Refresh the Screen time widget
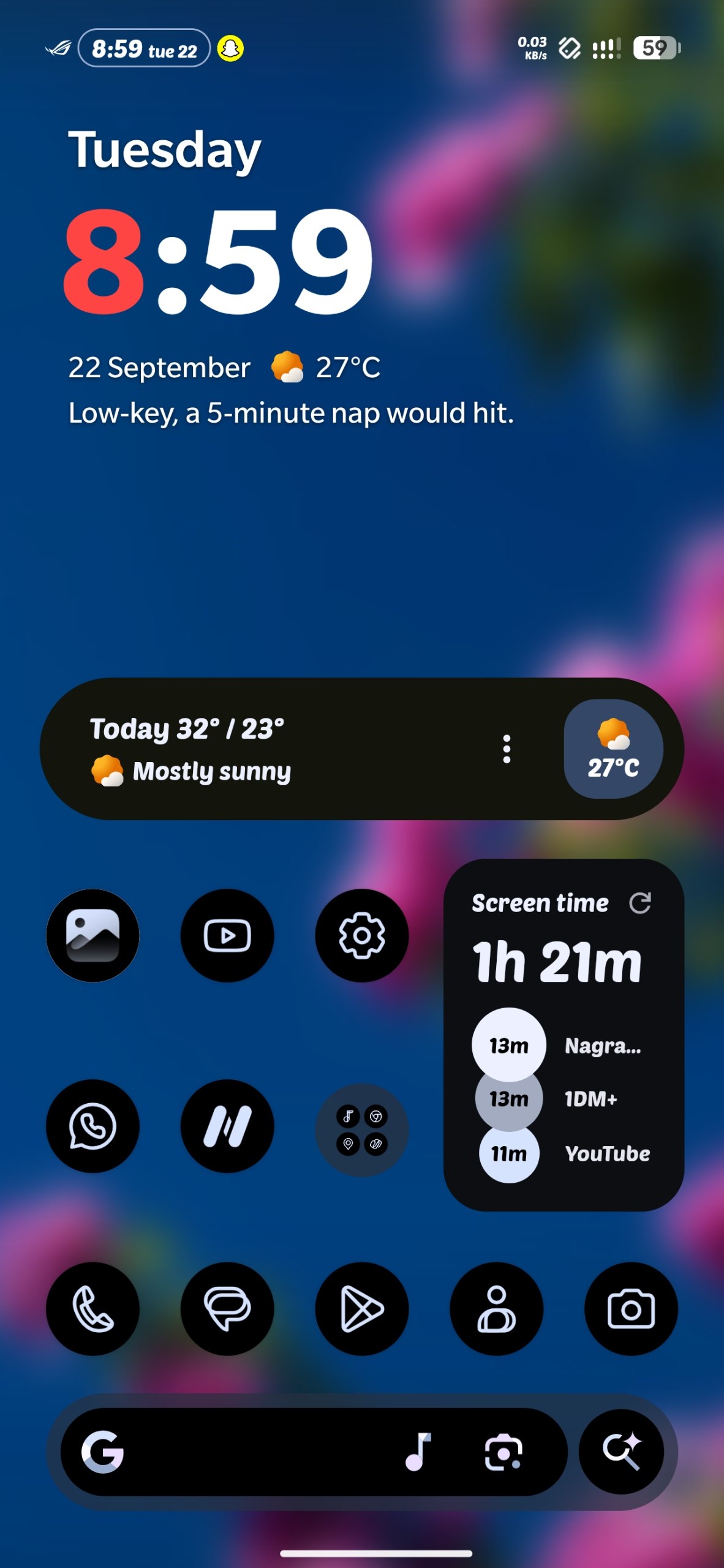The image size is (724, 1568). [x=640, y=903]
